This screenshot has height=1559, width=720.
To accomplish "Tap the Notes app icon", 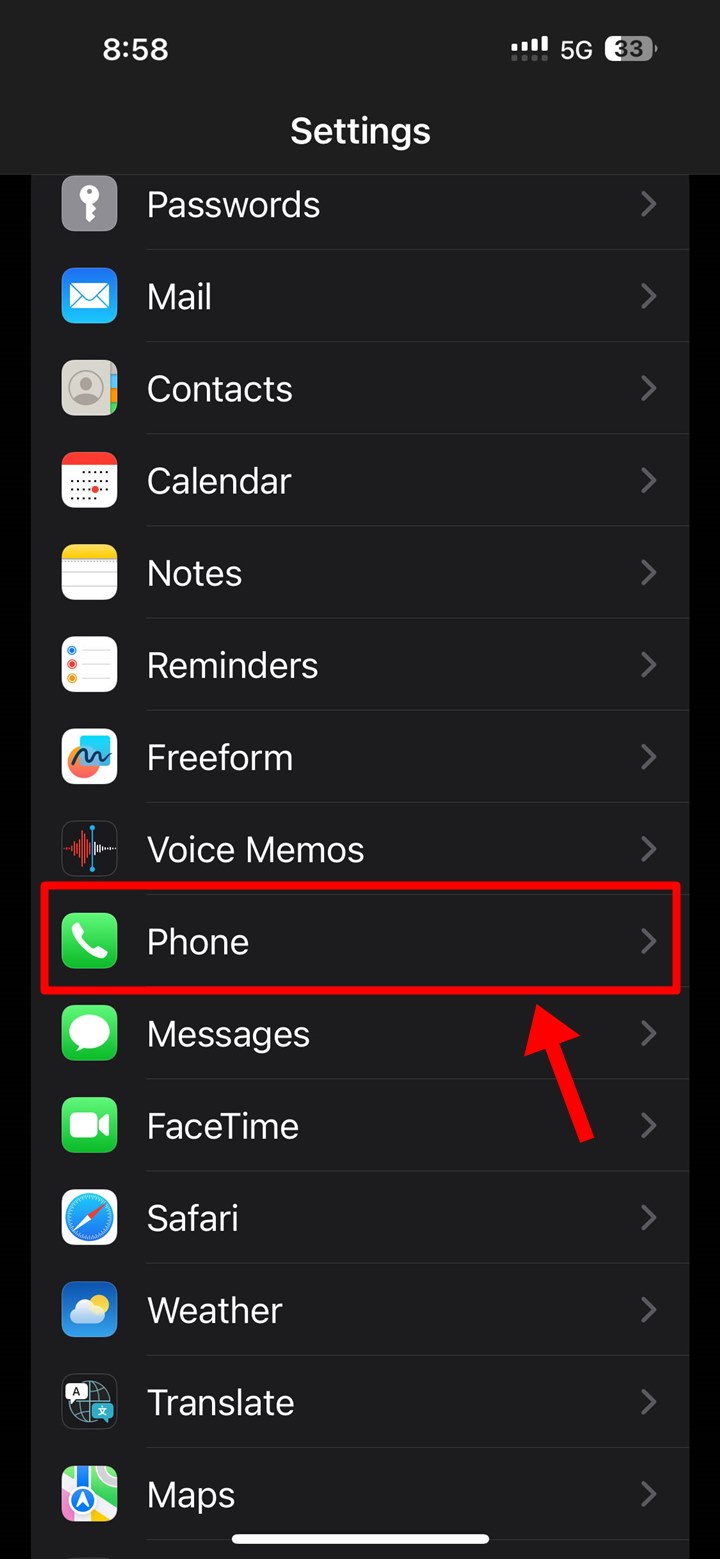I will point(89,572).
